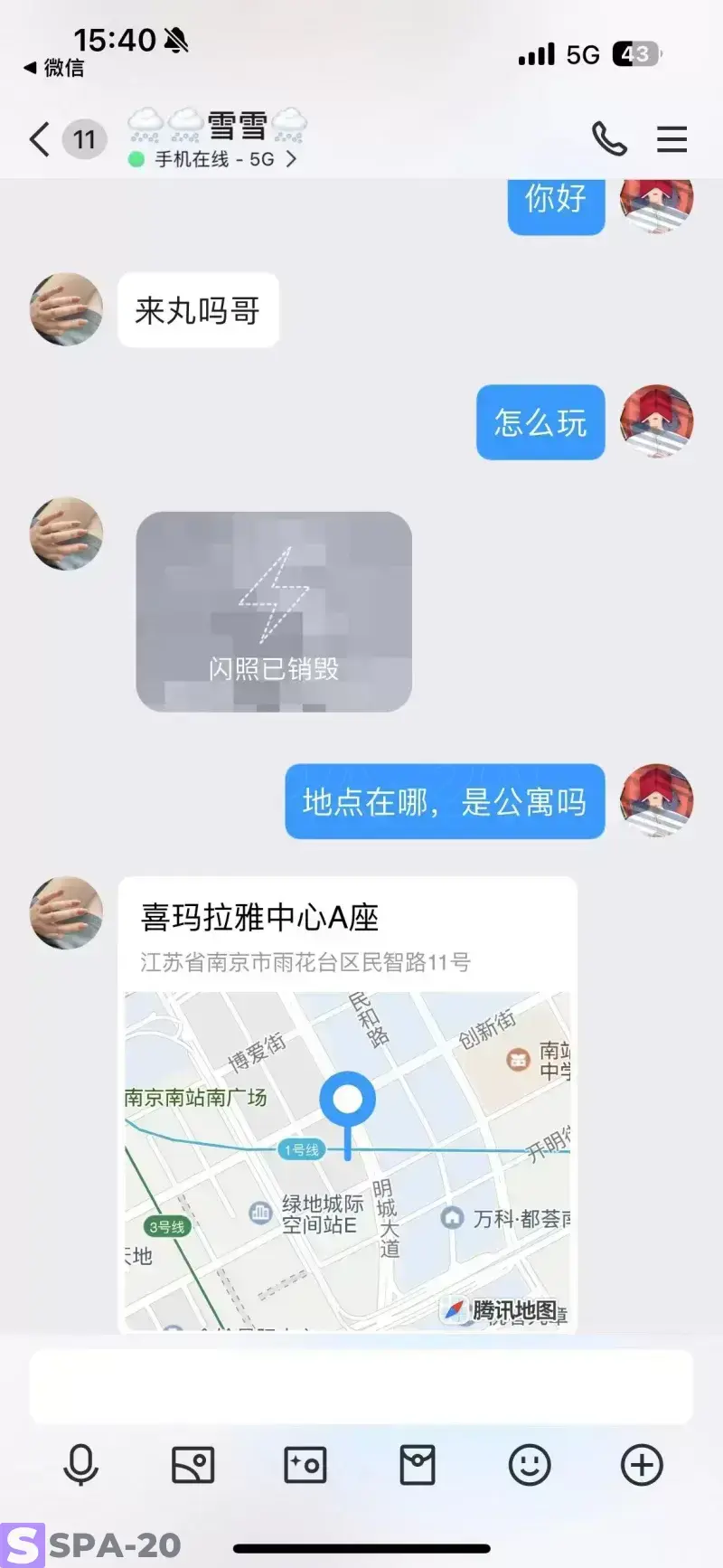This screenshot has width=723, height=1568.
Task: Return to 微信 app via status bar
Action: [x=54, y=68]
